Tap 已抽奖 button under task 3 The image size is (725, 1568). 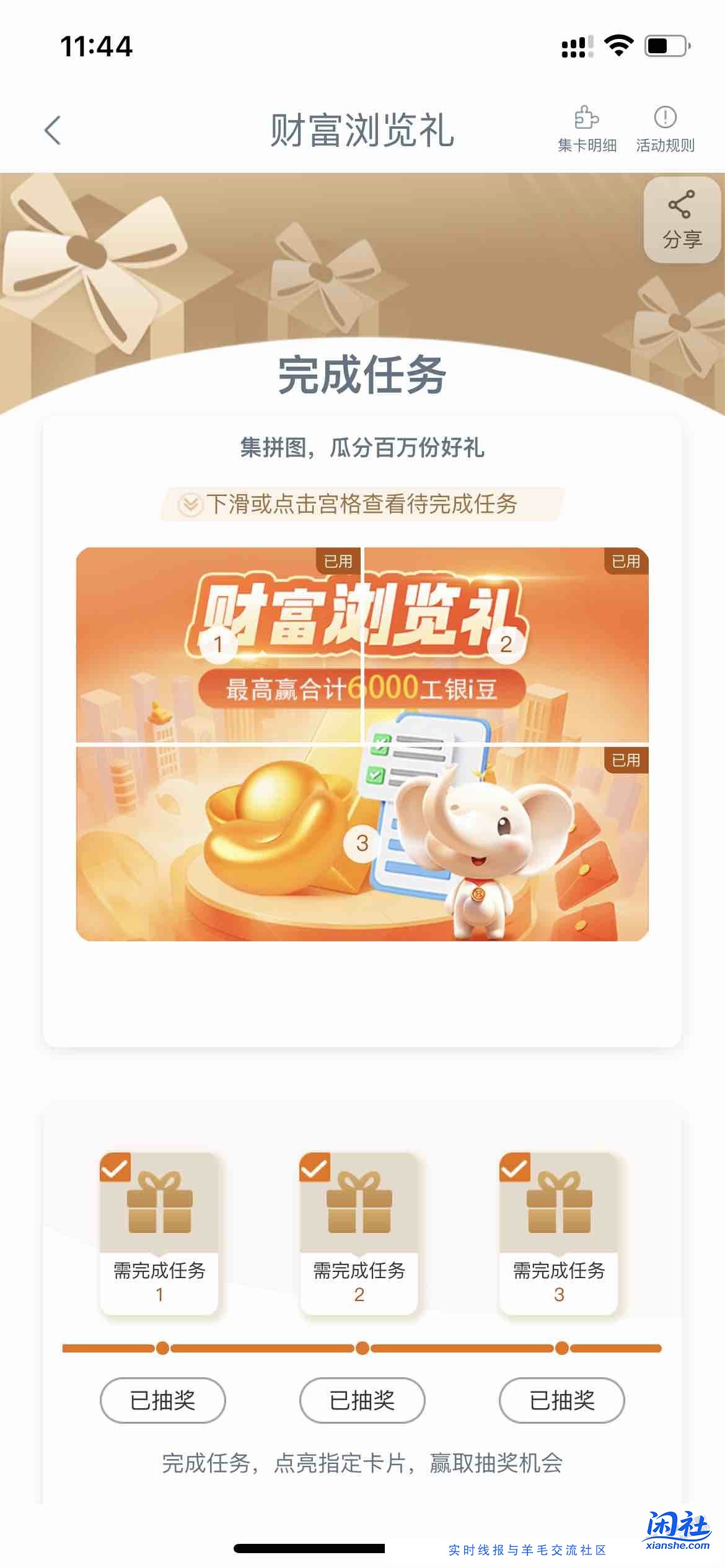click(561, 1400)
